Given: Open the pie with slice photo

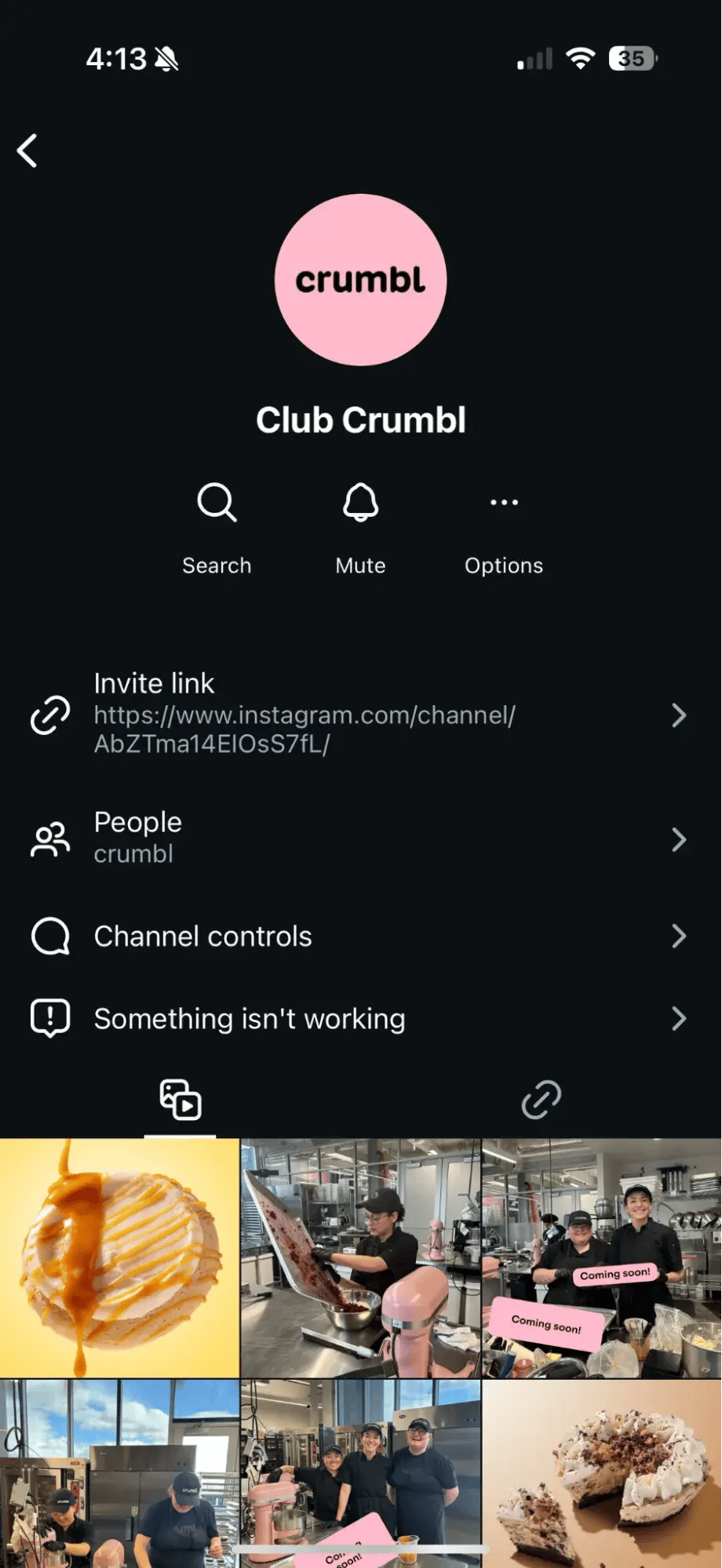Looking at the screenshot, I should pos(602,1473).
